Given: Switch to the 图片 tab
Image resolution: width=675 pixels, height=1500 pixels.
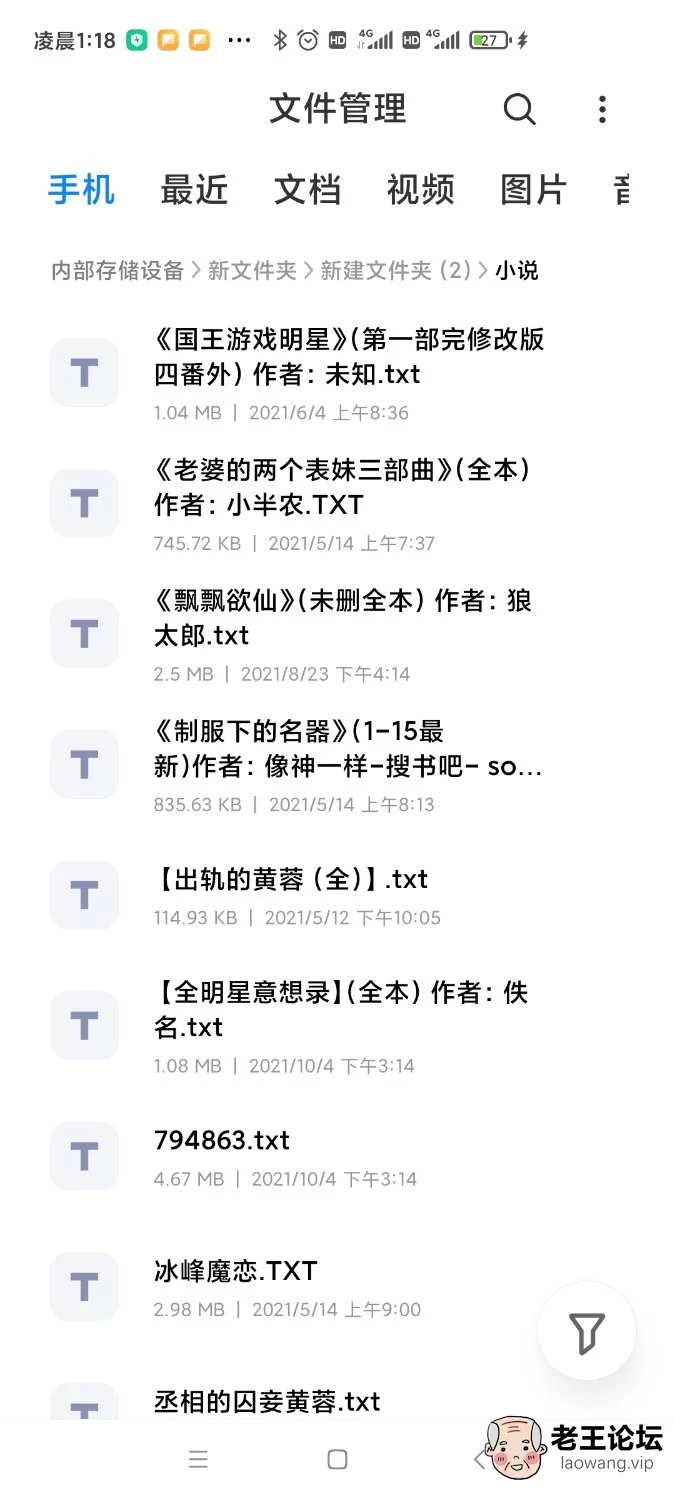Looking at the screenshot, I should (x=533, y=189).
